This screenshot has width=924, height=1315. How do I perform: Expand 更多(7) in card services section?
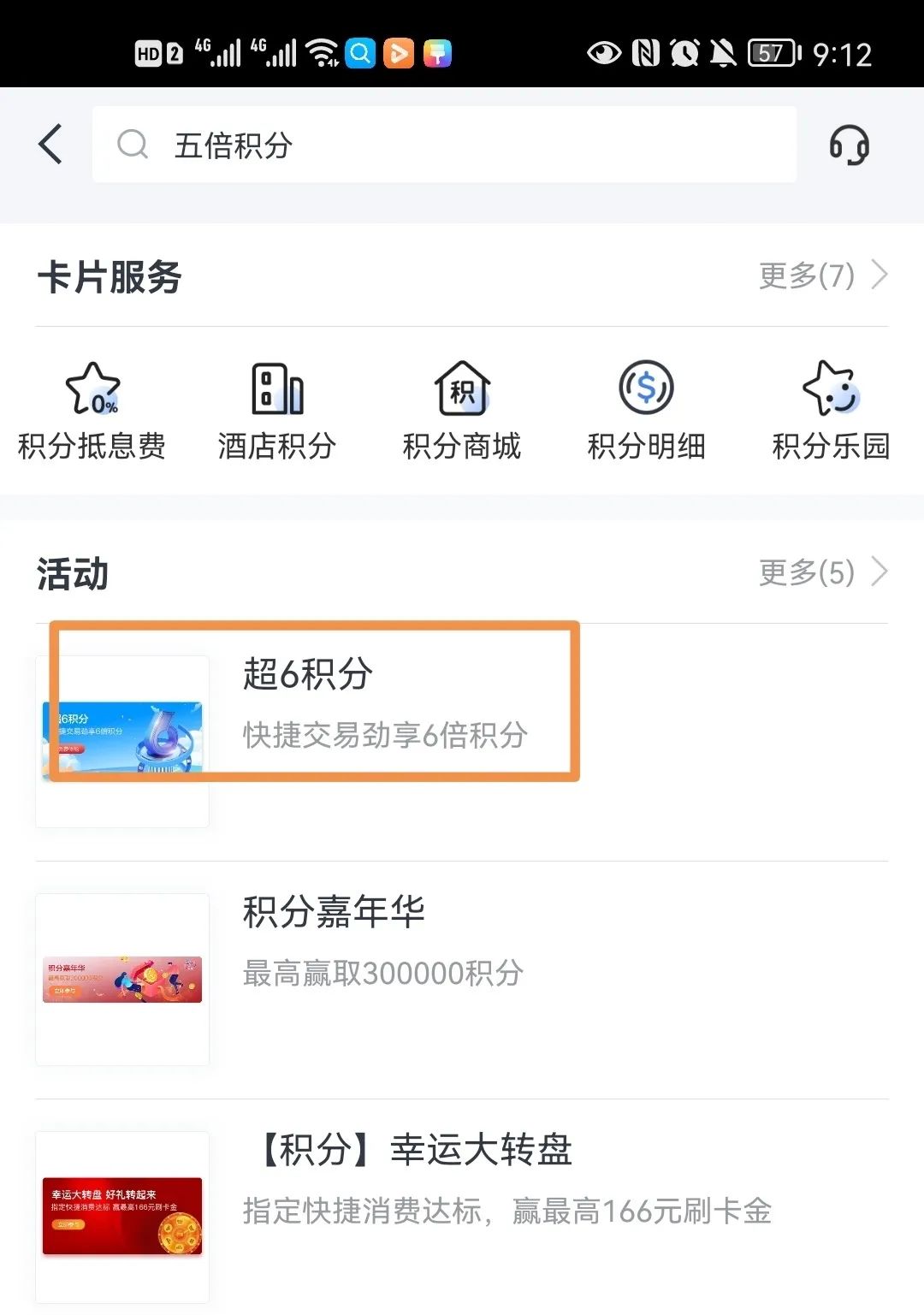[805, 275]
